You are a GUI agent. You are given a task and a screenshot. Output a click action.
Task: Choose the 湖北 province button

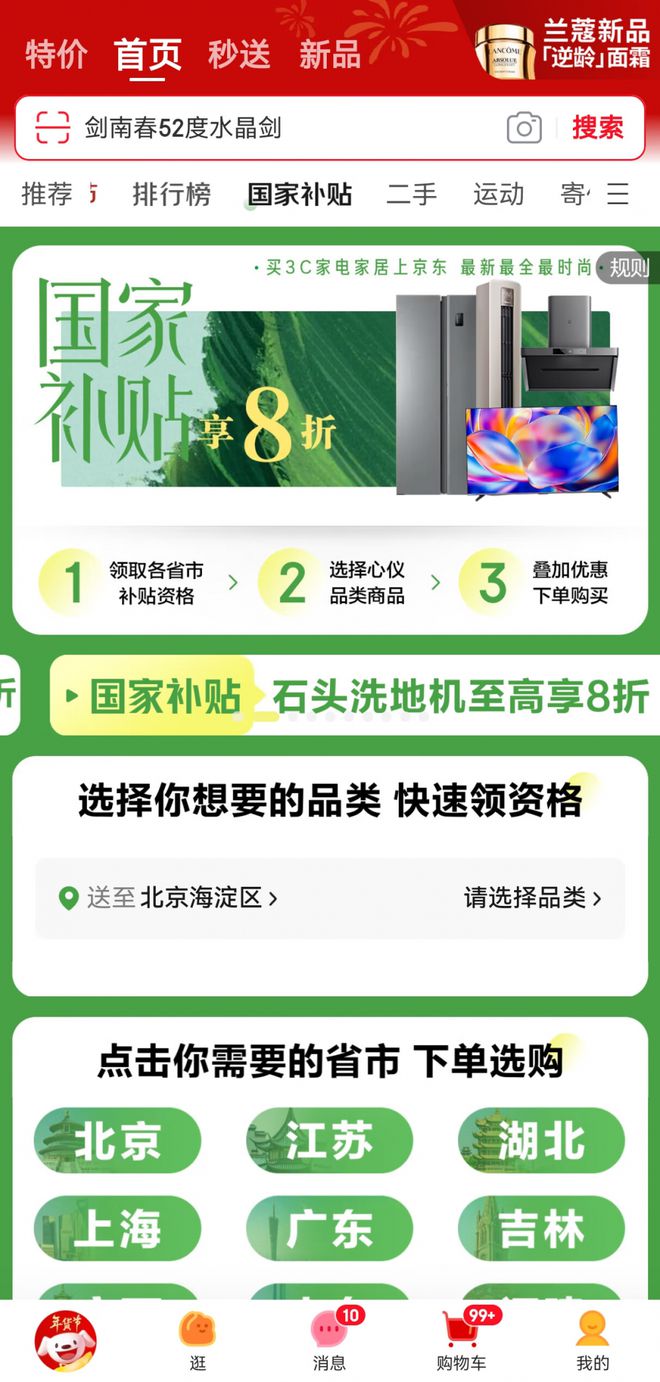point(541,1141)
